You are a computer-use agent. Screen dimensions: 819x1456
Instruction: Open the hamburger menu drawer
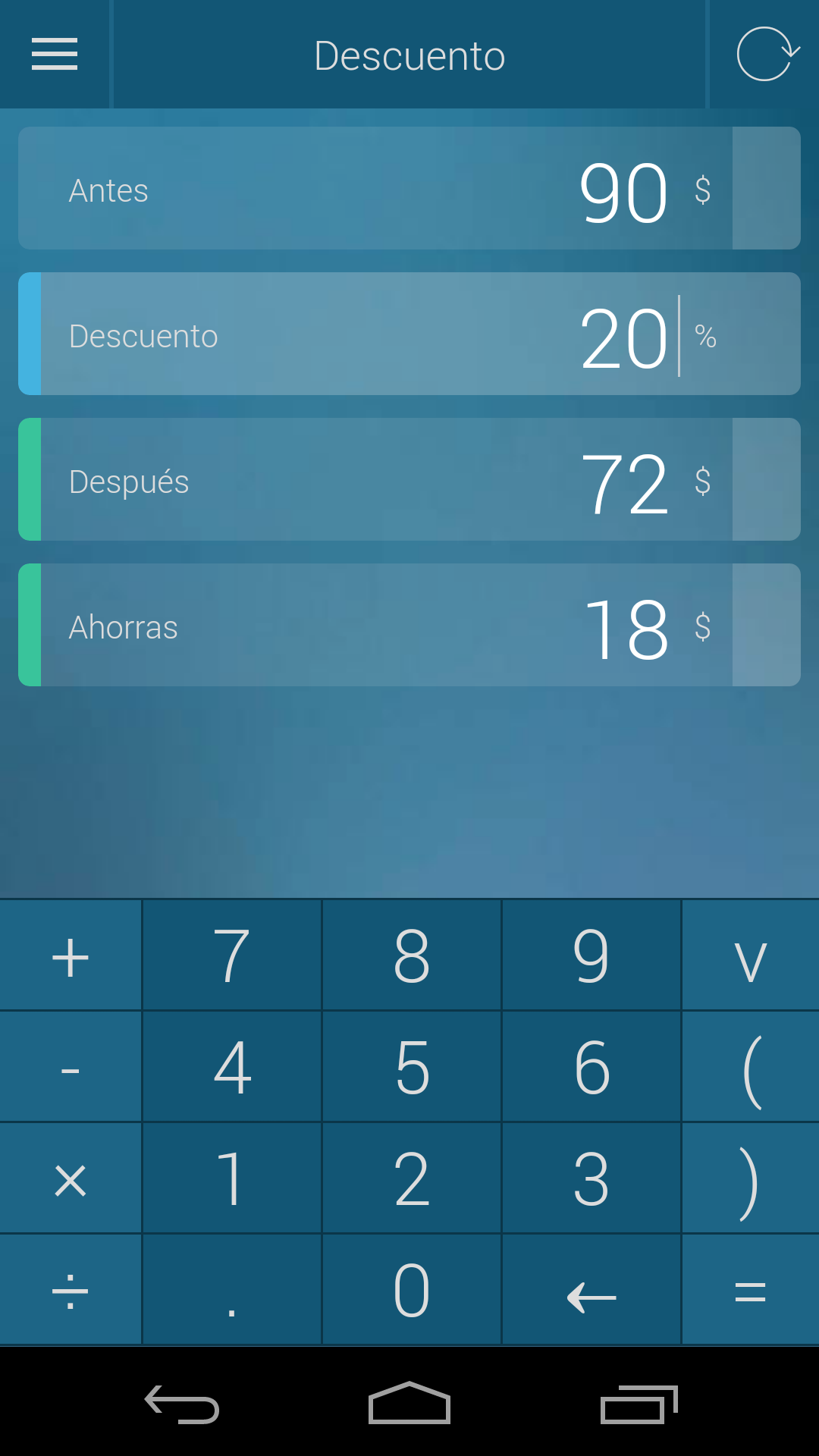tap(55, 55)
